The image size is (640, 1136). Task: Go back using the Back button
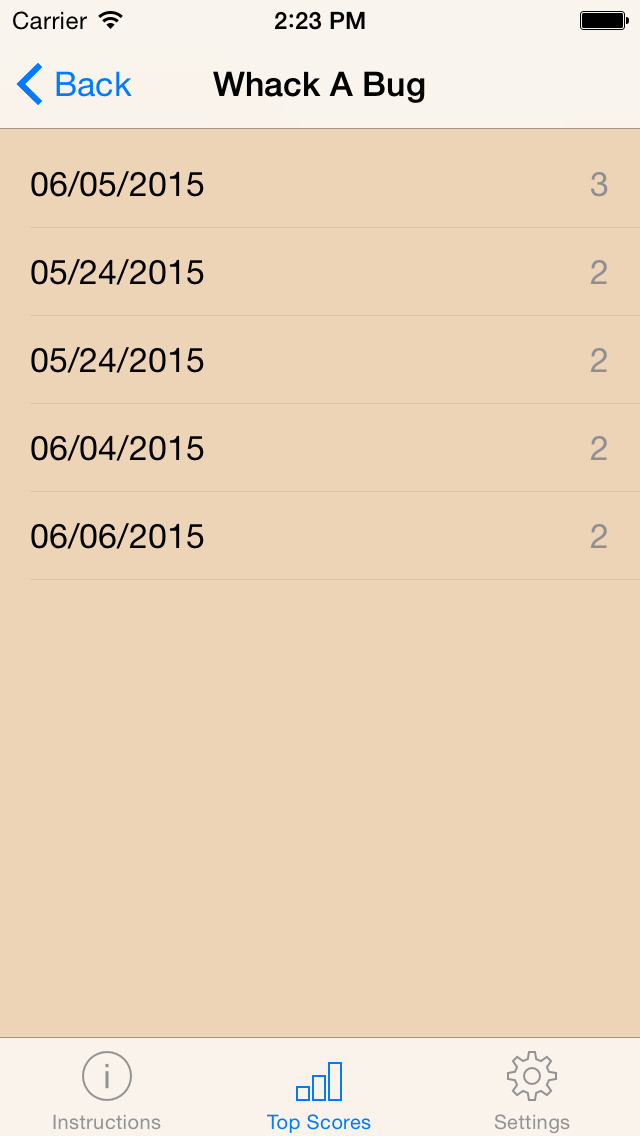point(74,85)
